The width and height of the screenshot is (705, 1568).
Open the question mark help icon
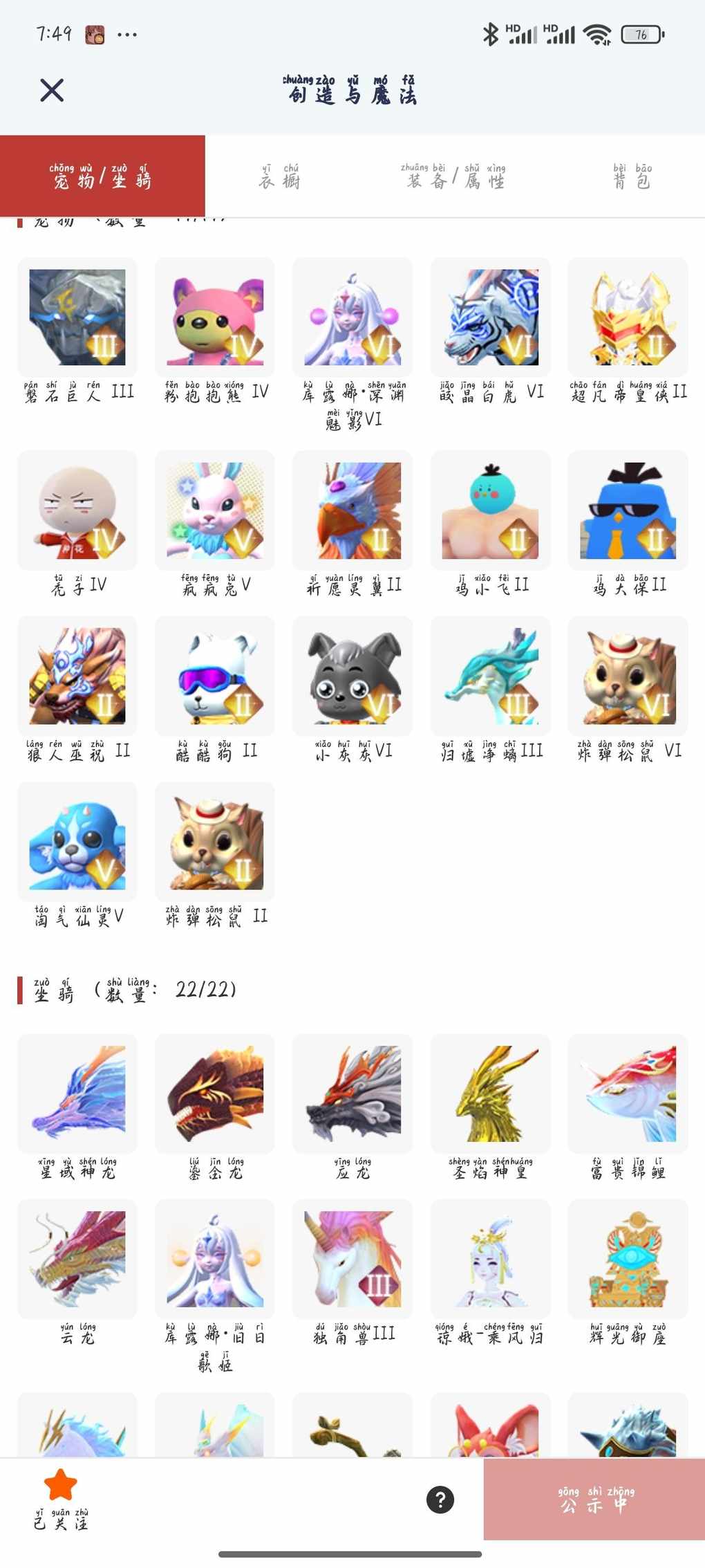pyautogui.click(x=440, y=1499)
